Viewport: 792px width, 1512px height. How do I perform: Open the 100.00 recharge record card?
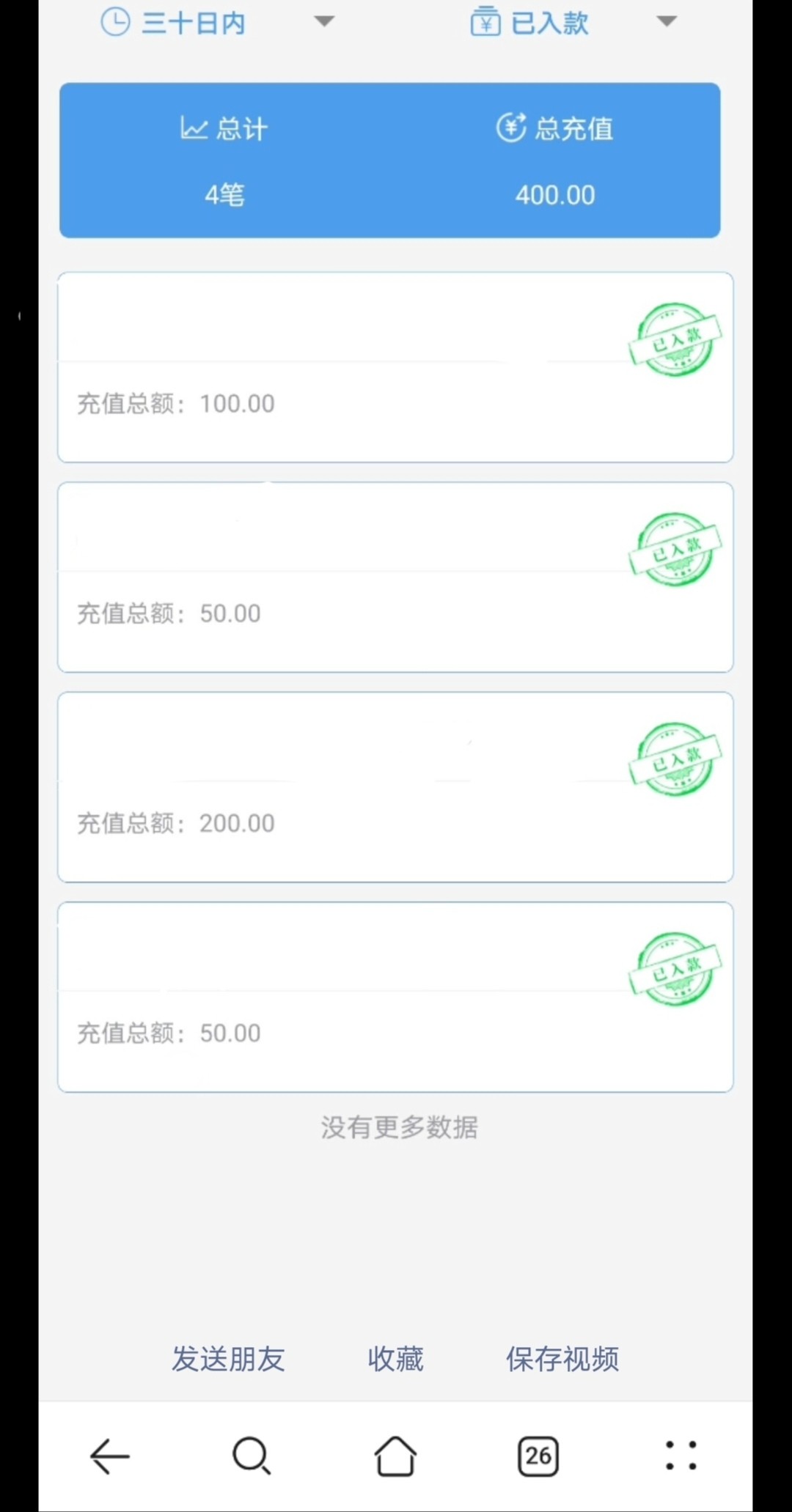pos(395,367)
